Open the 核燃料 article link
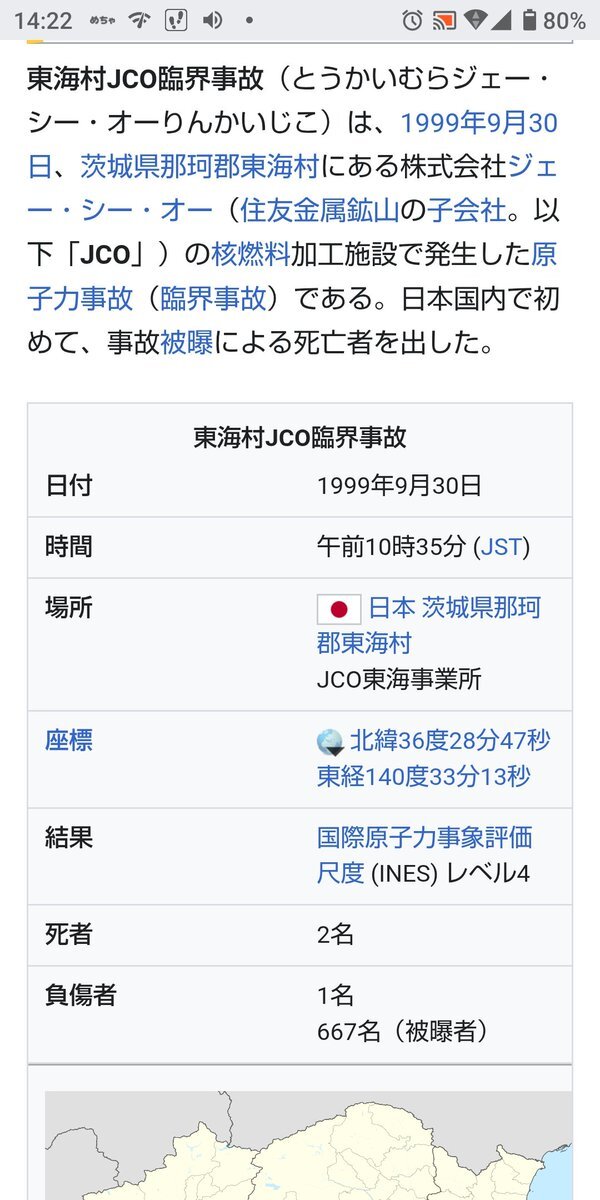The image size is (600, 1200). click(250, 254)
